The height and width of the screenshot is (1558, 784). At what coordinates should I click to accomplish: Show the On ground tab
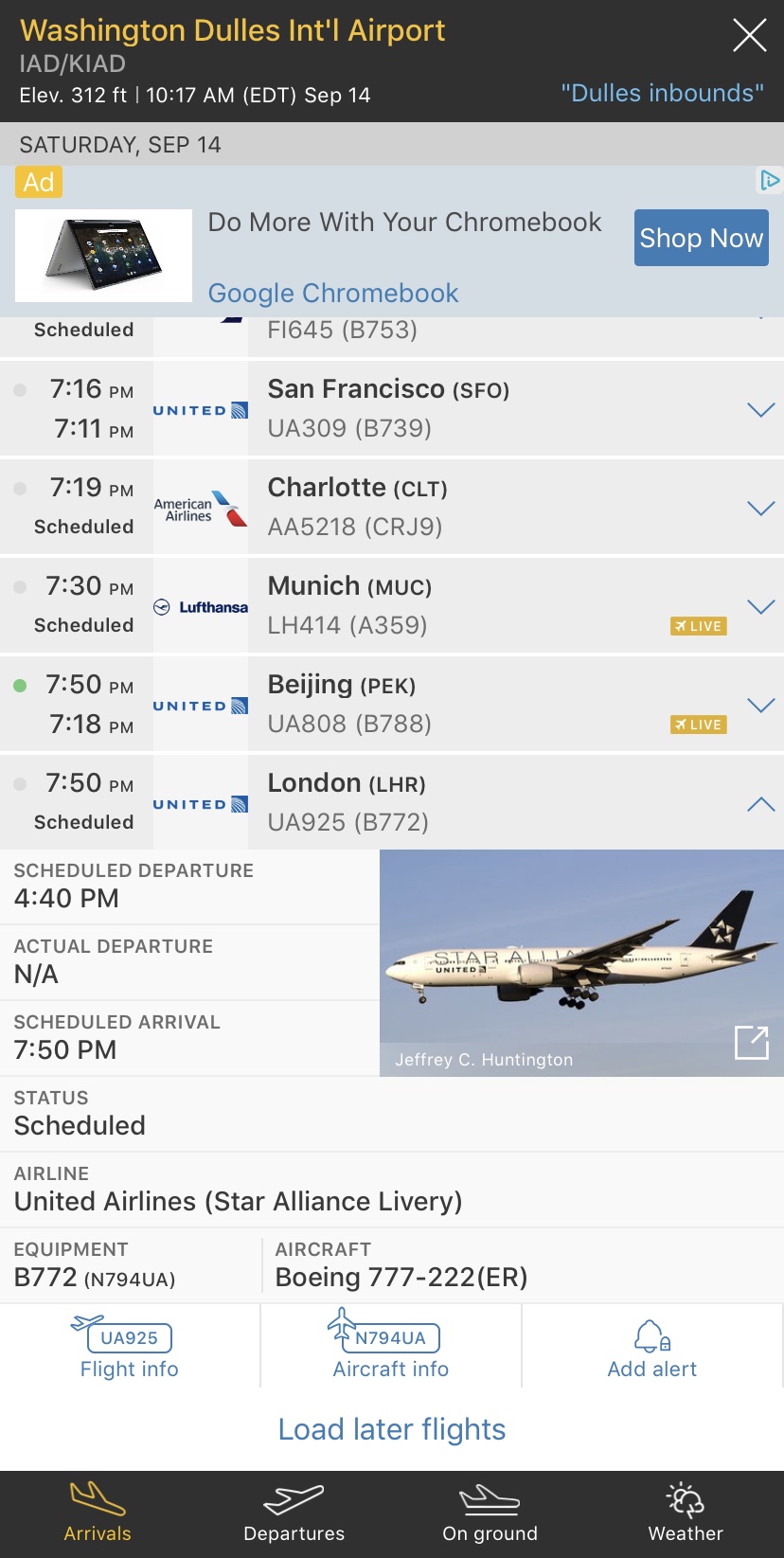click(x=490, y=1513)
